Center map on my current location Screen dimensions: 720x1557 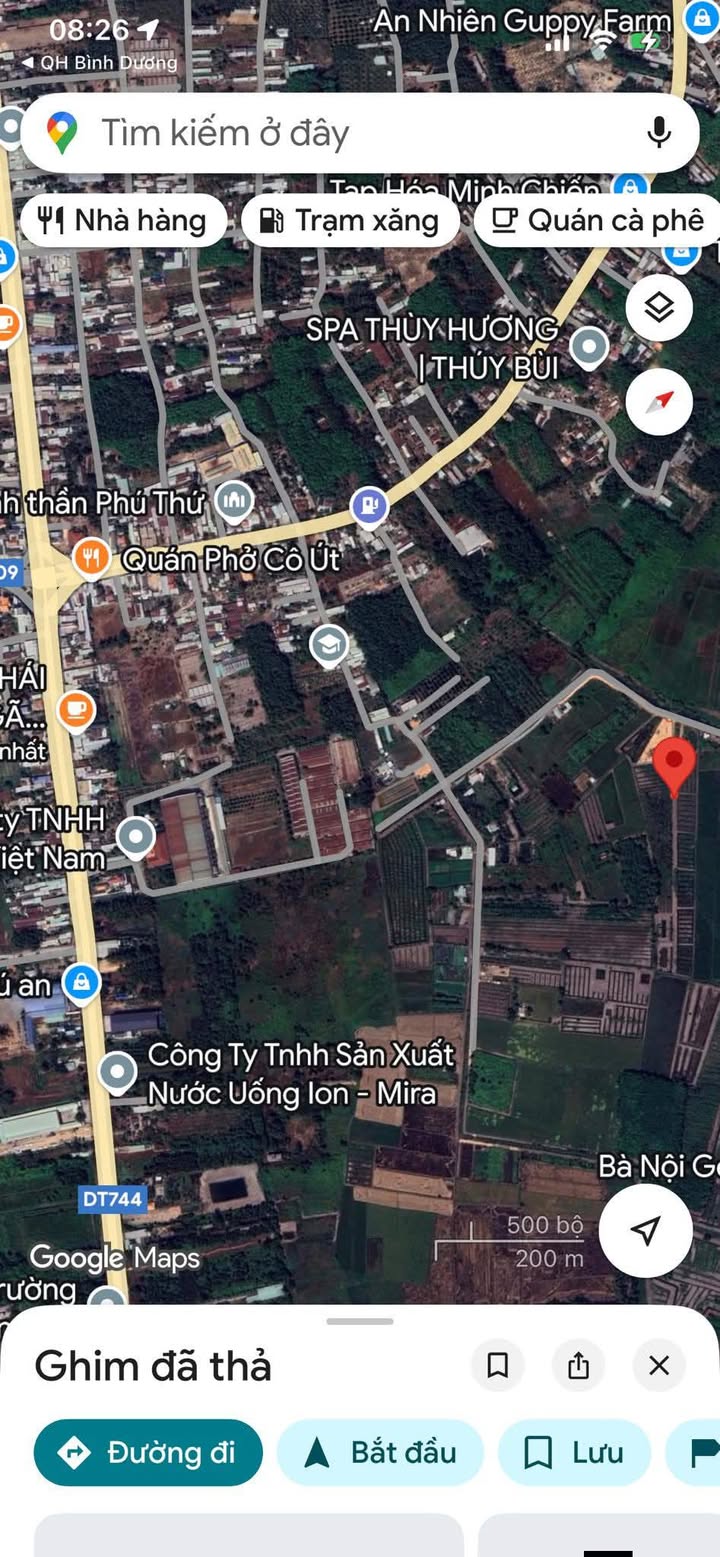[x=646, y=1230]
